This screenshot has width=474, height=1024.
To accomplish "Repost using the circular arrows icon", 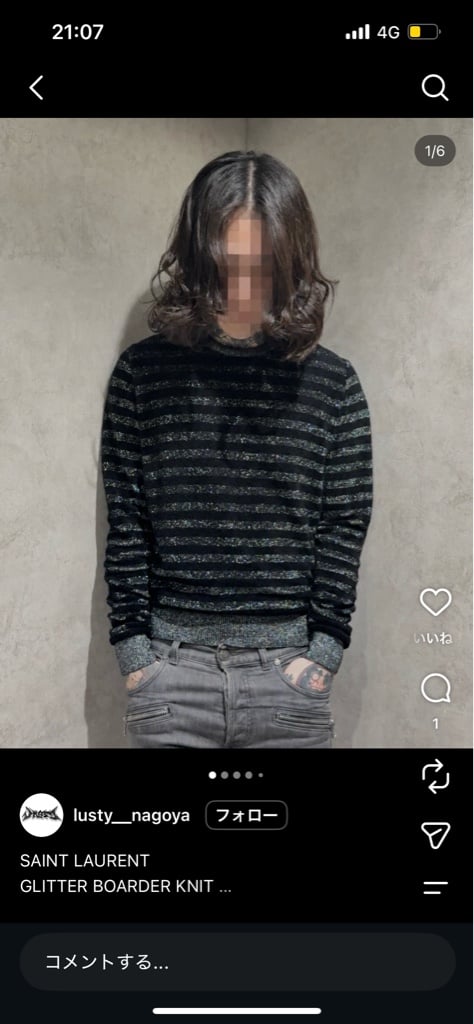I will pyautogui.click(x=435, y=776).
